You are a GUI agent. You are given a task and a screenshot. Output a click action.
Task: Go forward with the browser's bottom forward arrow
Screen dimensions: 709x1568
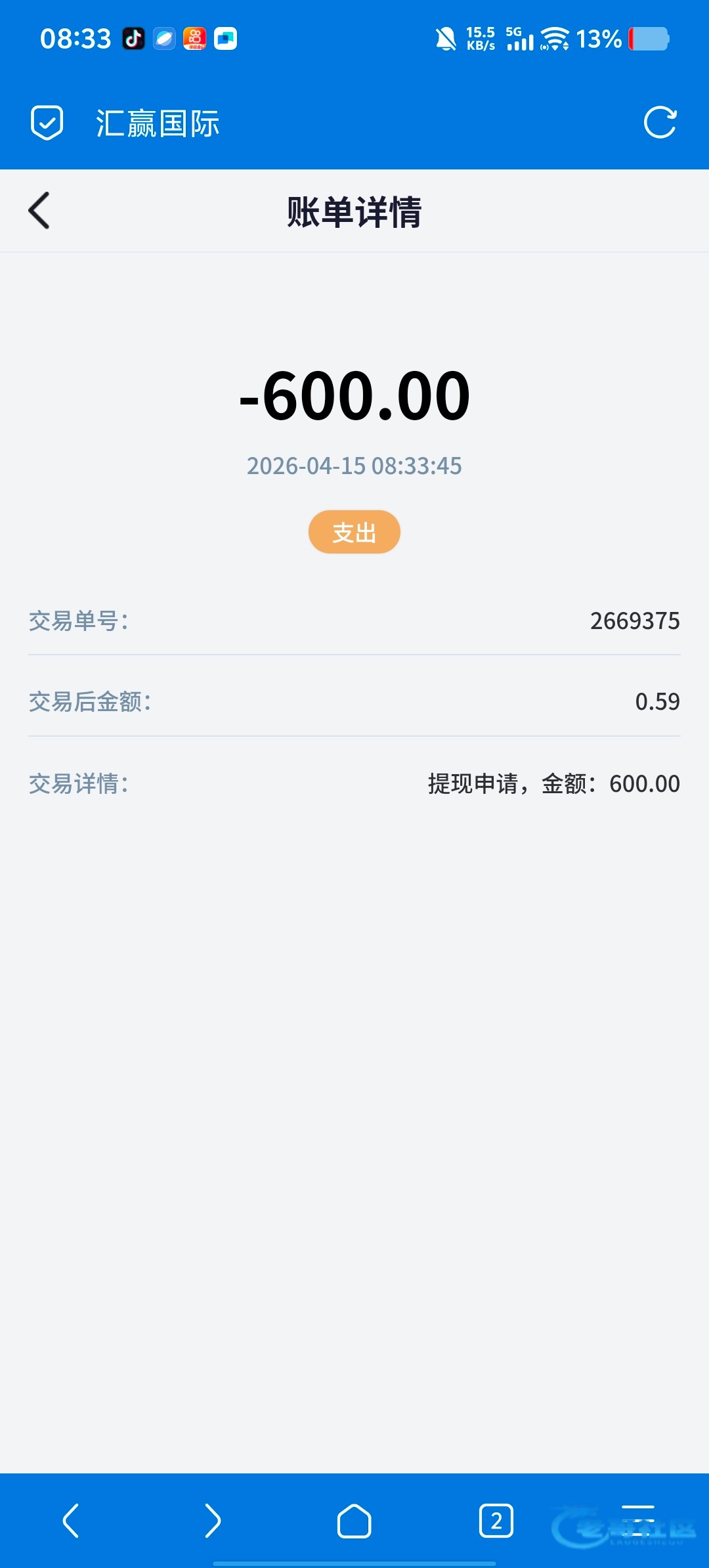point(213,1521)
